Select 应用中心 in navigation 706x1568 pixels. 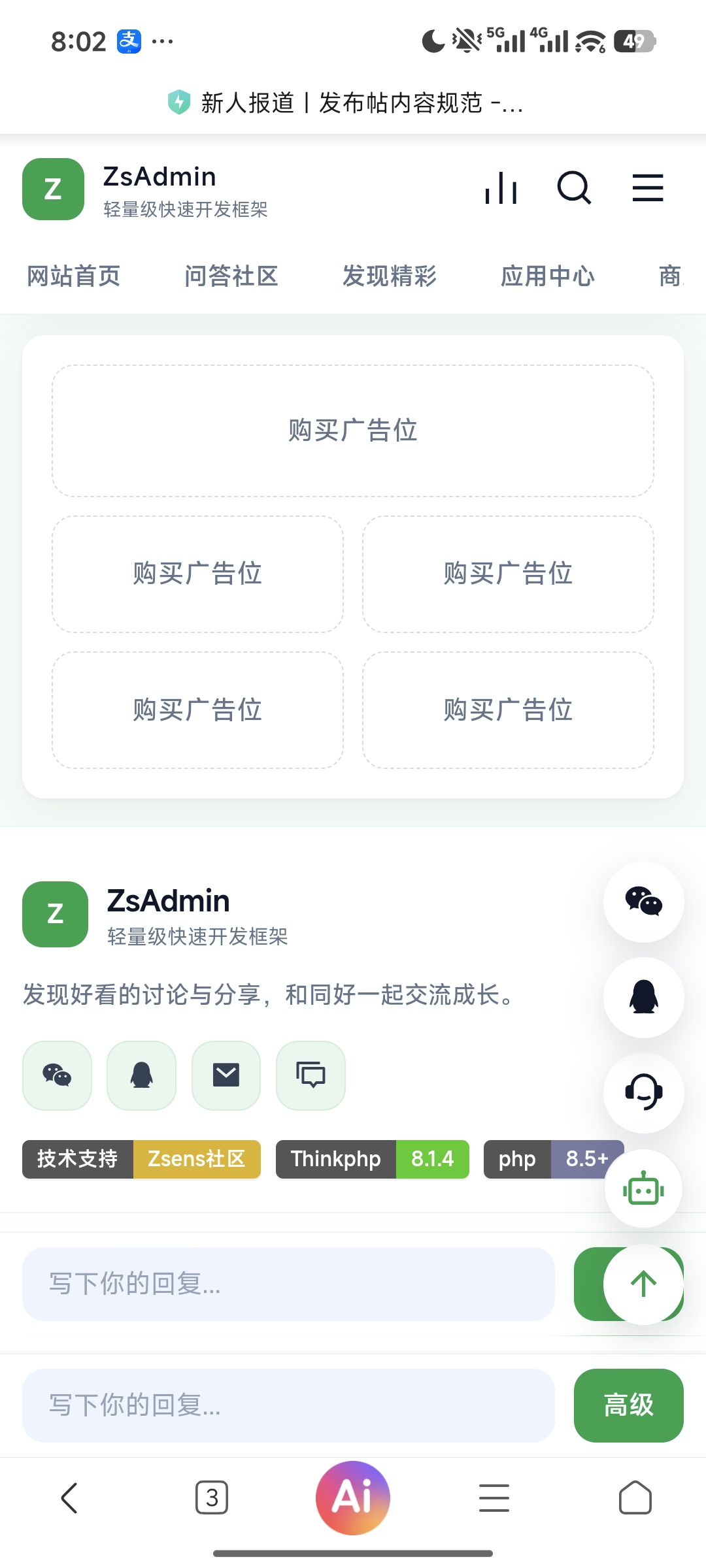click(x=548, y=276)
